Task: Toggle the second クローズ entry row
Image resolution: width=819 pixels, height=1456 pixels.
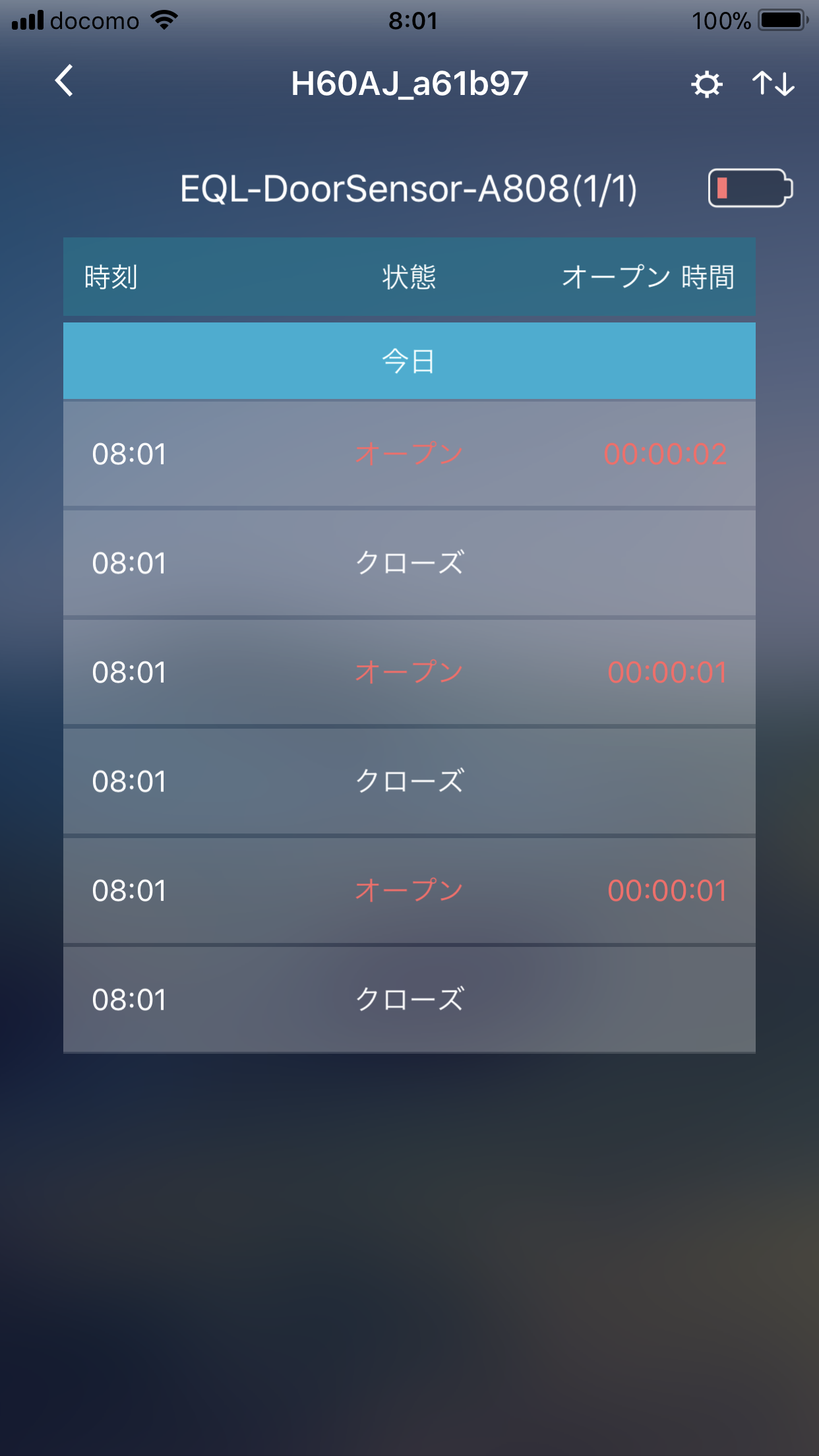Action: (409, 781)
